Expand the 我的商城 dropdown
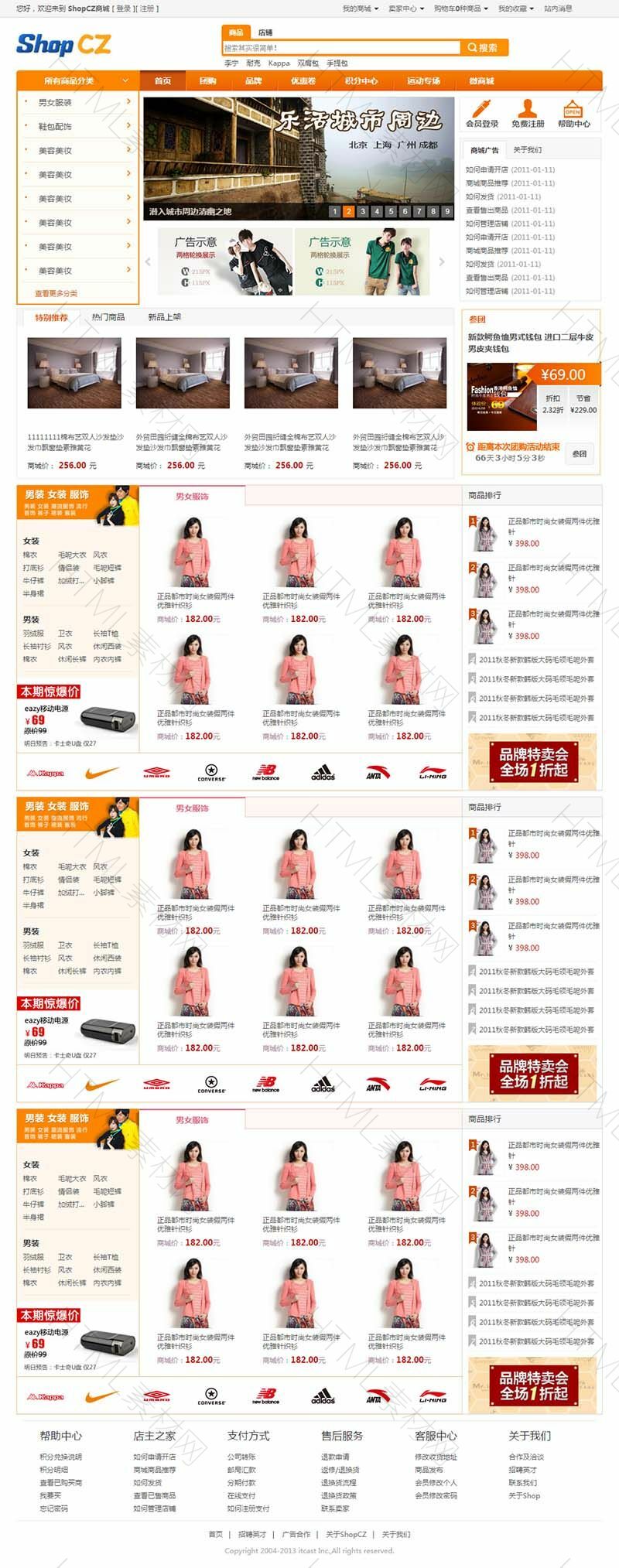 (x=360, y=9)
